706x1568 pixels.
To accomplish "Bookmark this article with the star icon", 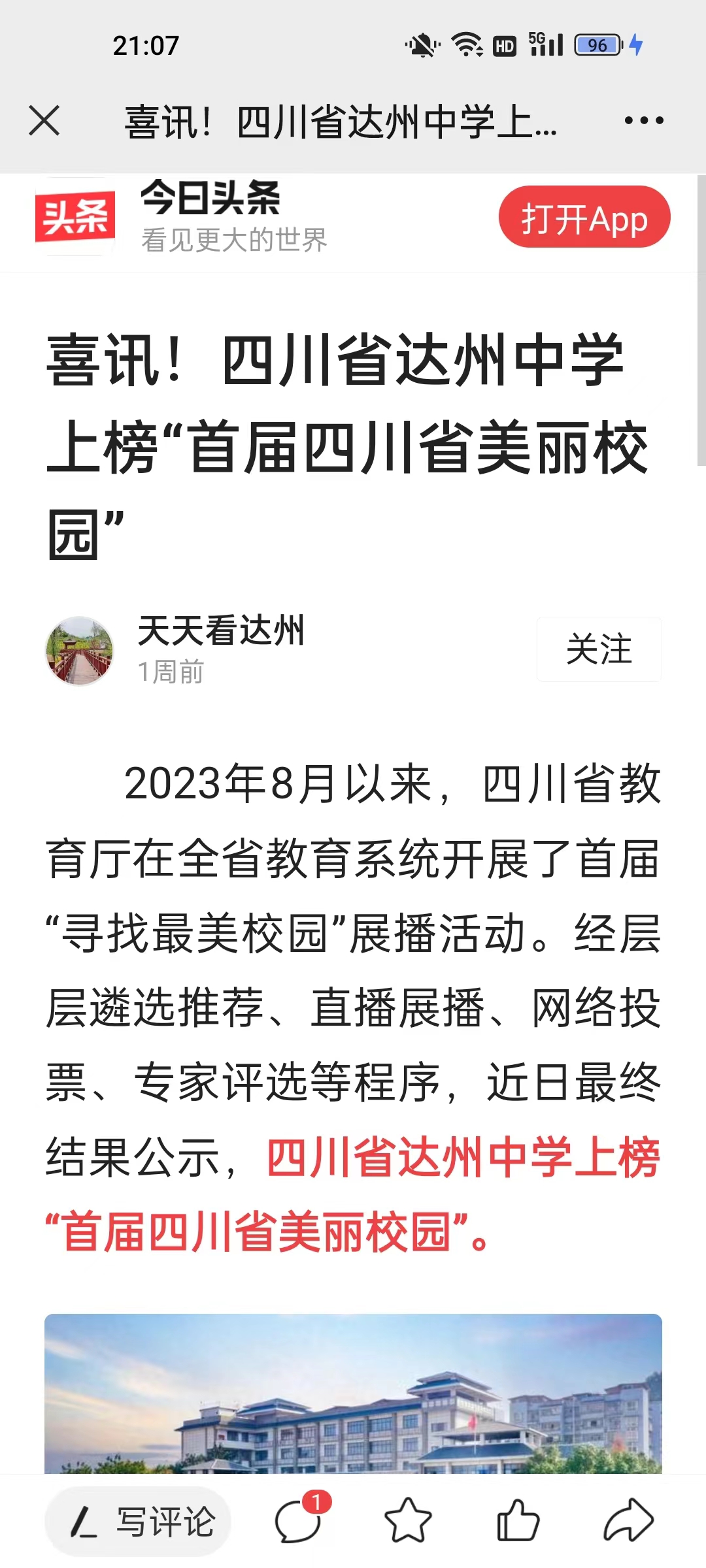I will click(408, 1520).
